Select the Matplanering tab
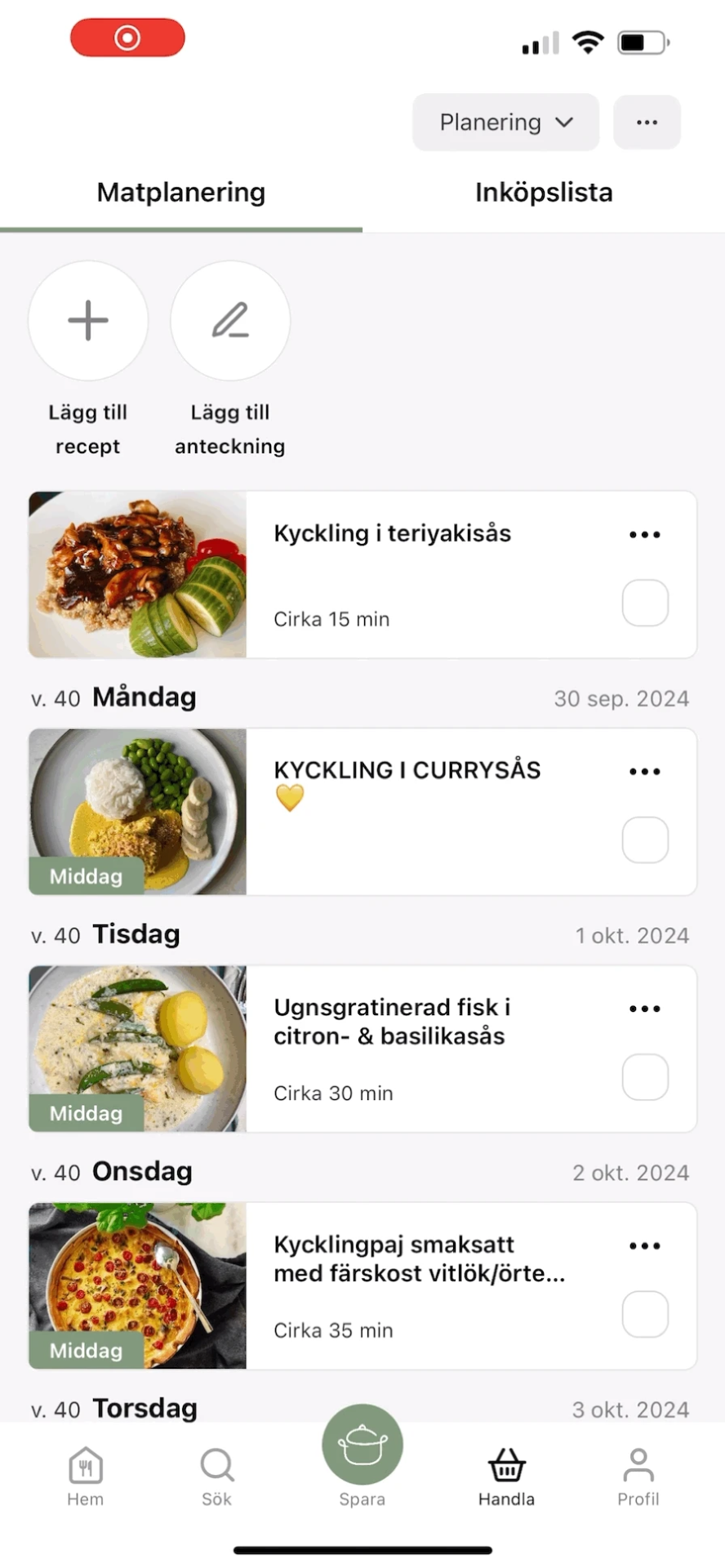Image resolution: width=725 pixels, height=1568 pixels. tap(180, 192)
